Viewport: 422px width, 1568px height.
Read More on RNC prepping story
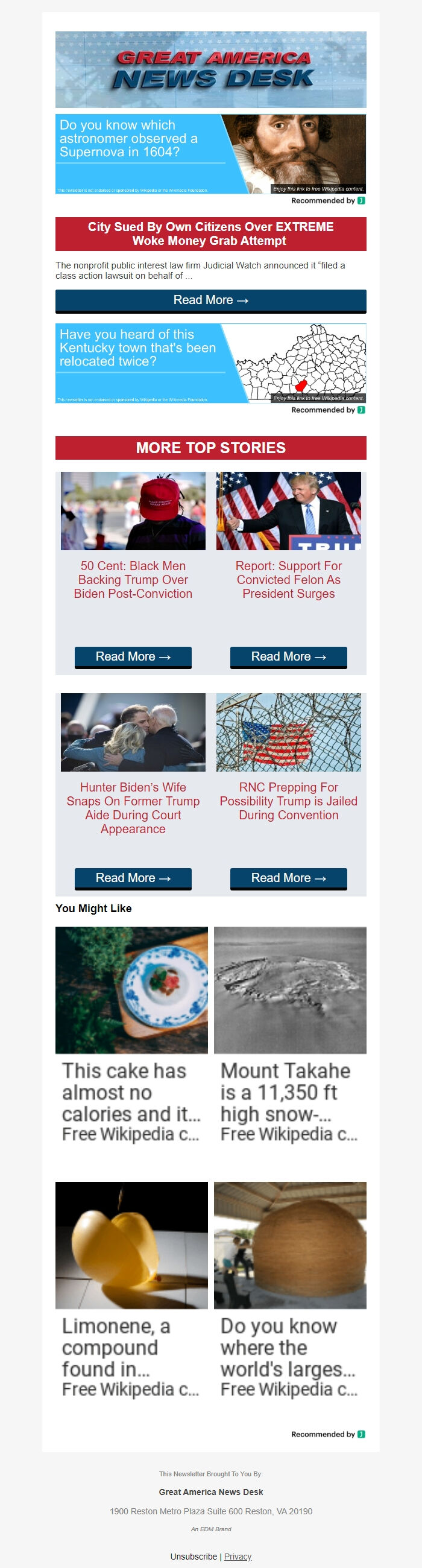(288, 878)
